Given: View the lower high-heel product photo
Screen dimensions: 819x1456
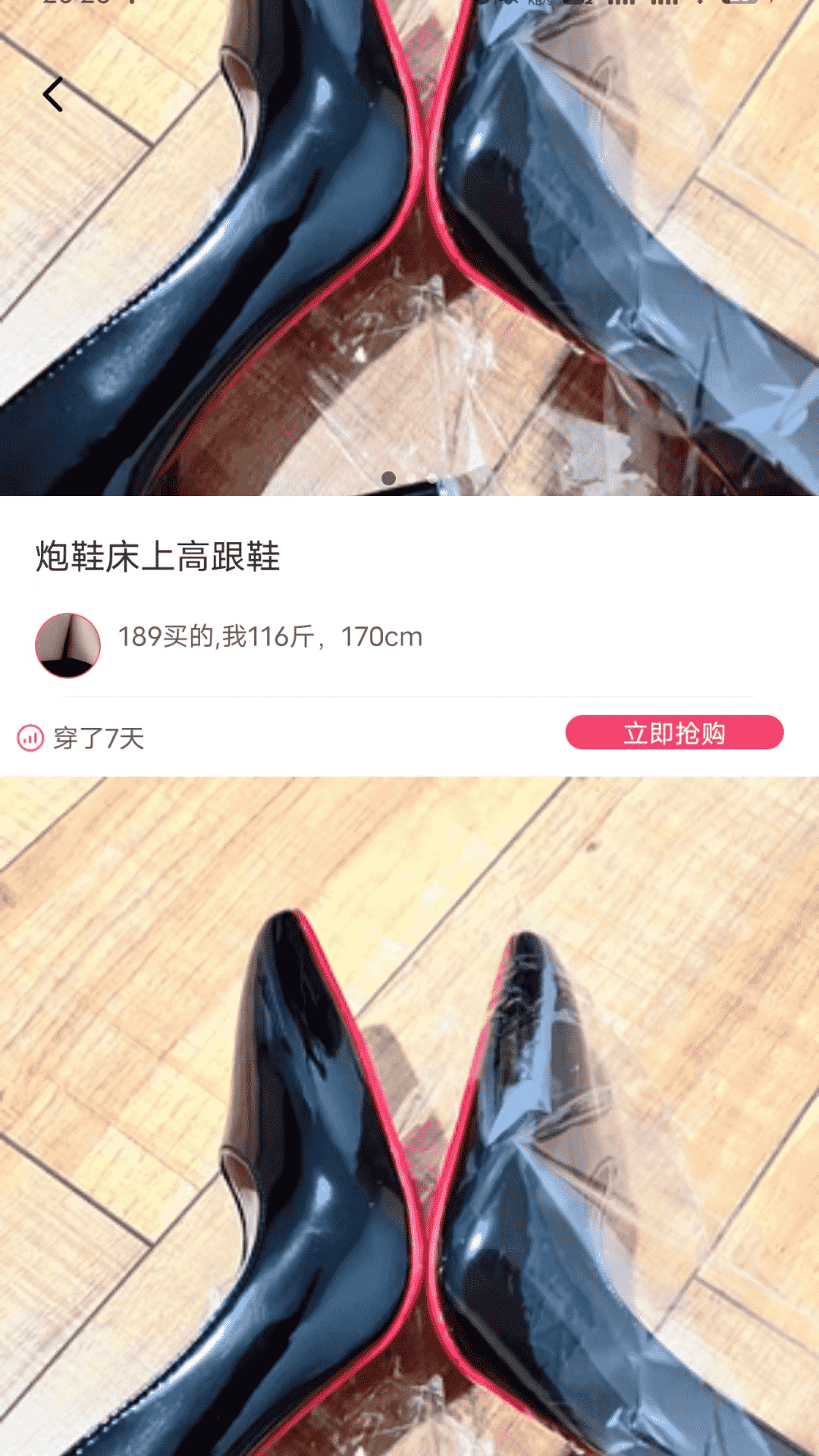Looking at the screenshot, I should (409, 1115).
